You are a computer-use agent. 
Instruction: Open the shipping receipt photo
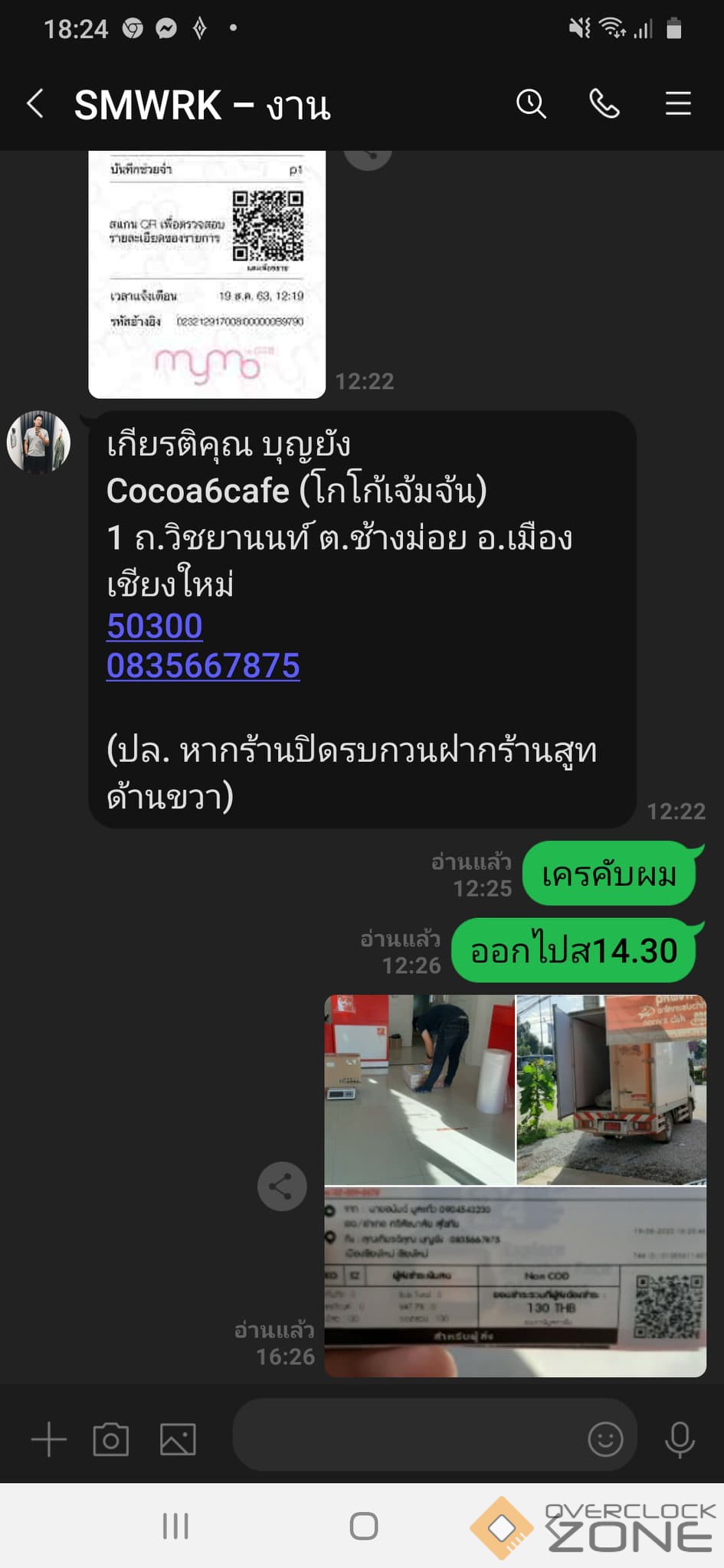[515, 1282]
